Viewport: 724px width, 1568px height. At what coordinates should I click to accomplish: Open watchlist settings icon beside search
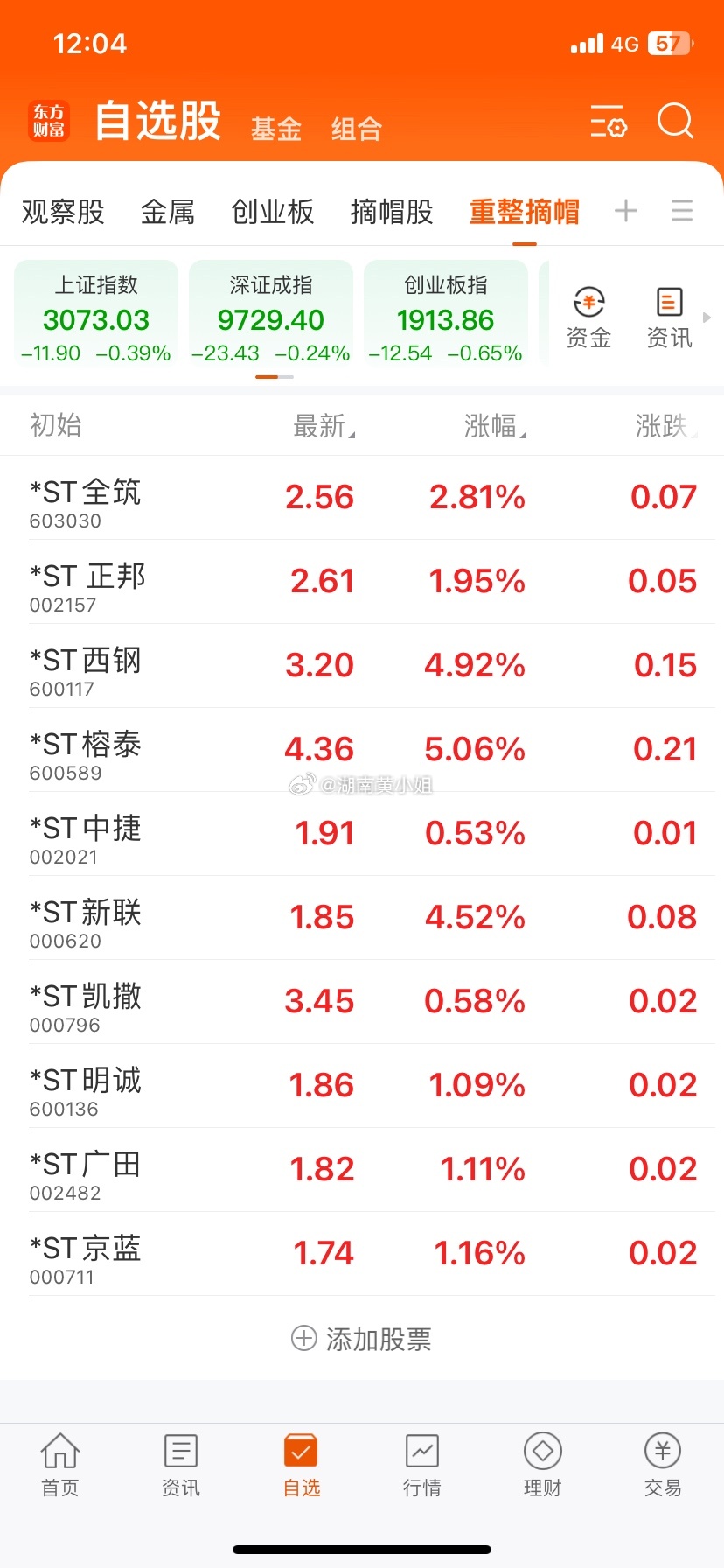coord(609,121)
